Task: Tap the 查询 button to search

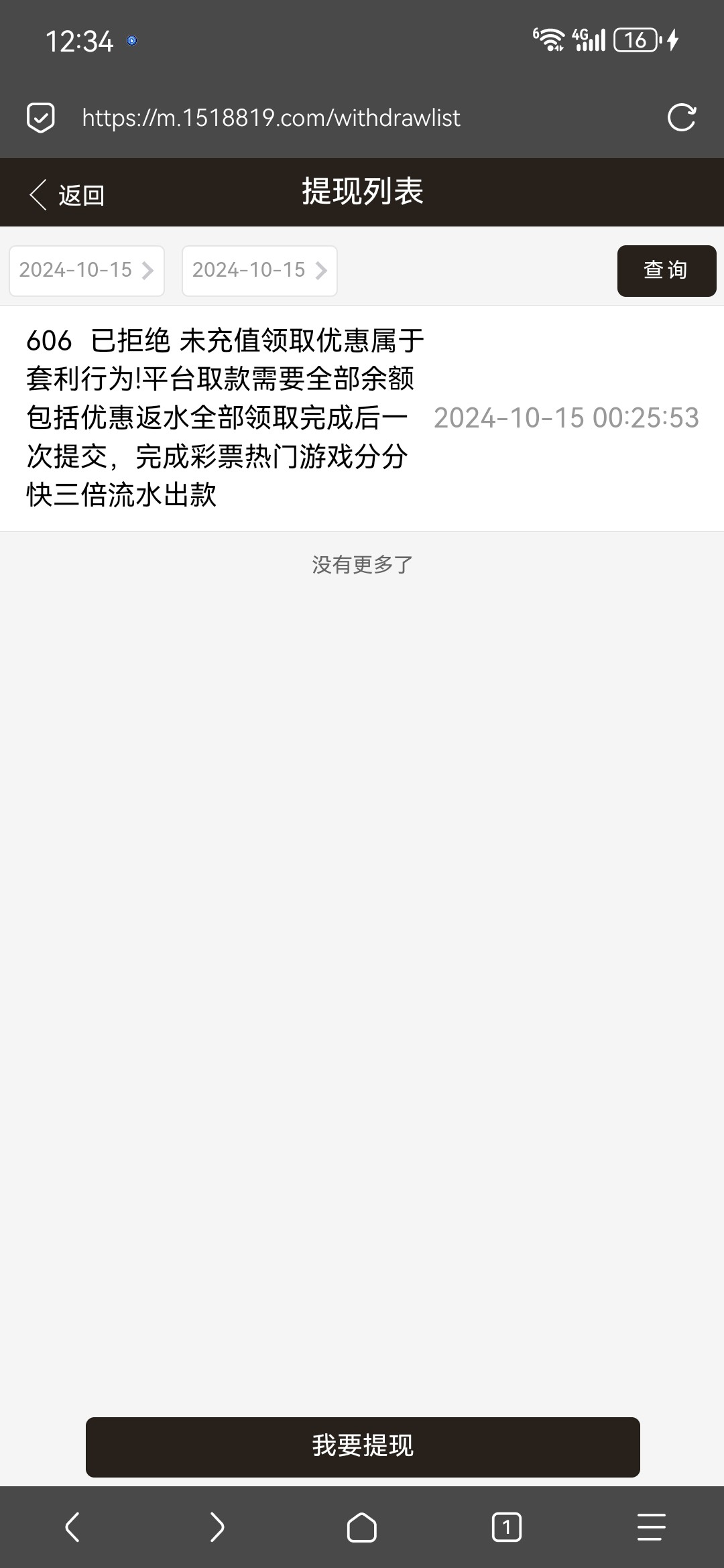Action: pyautogui.click(x=666, y=271)
